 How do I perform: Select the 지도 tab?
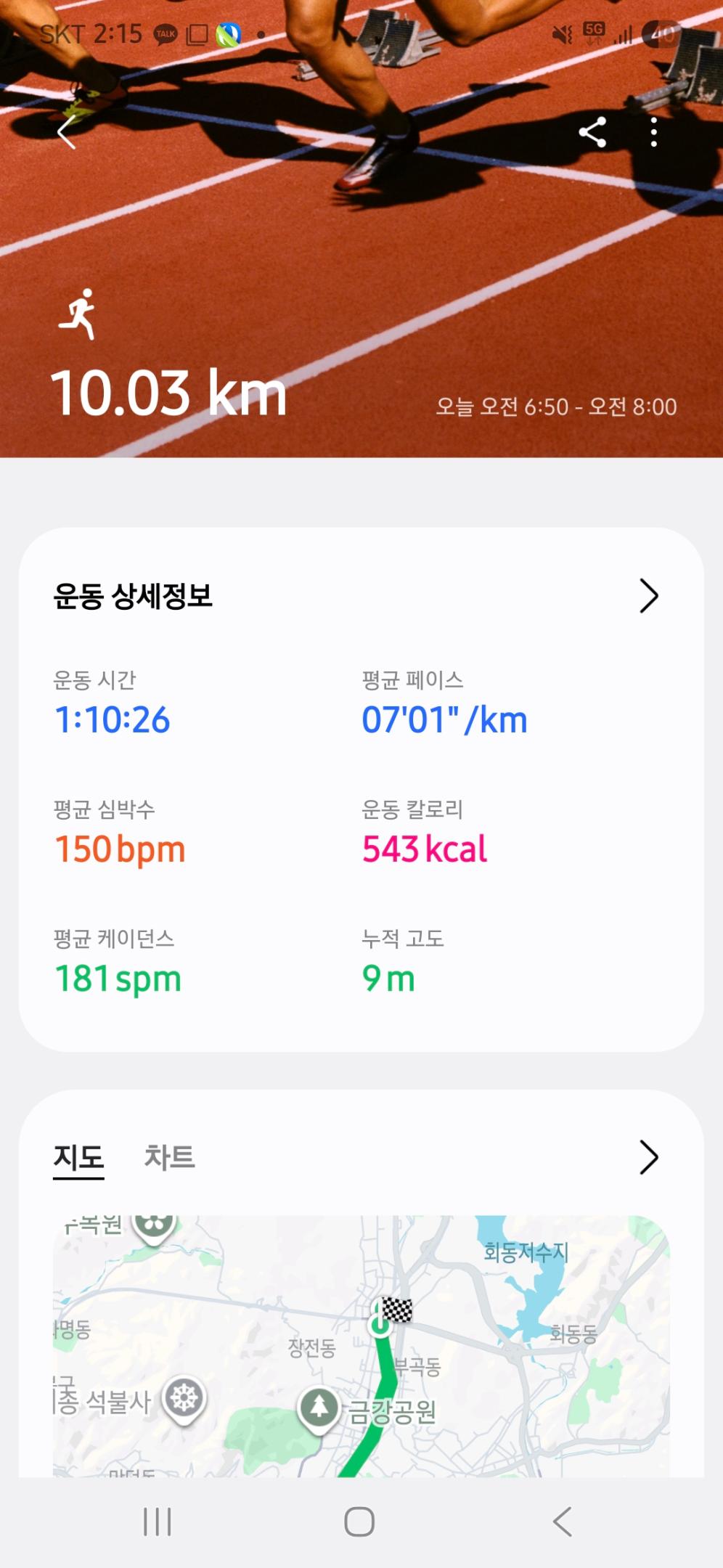[x=78, y=1157]
